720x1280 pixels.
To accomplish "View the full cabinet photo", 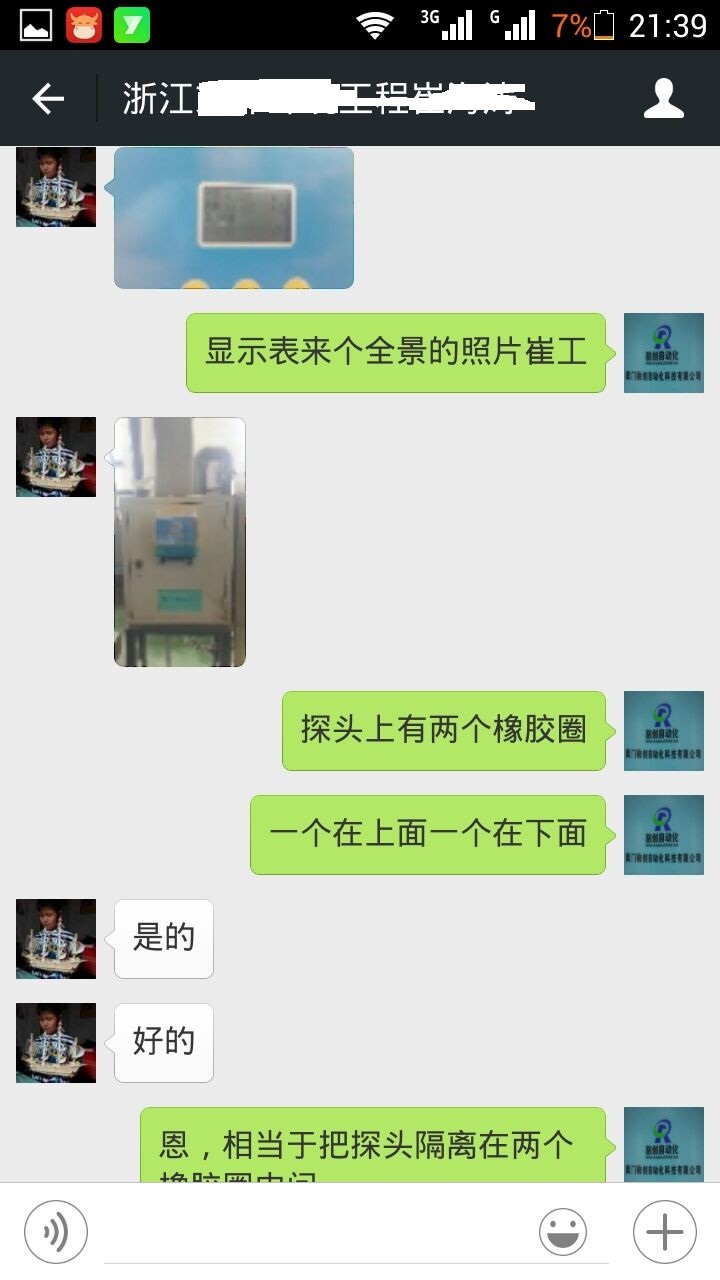I will pyautogui.click(x=180, y=541).
